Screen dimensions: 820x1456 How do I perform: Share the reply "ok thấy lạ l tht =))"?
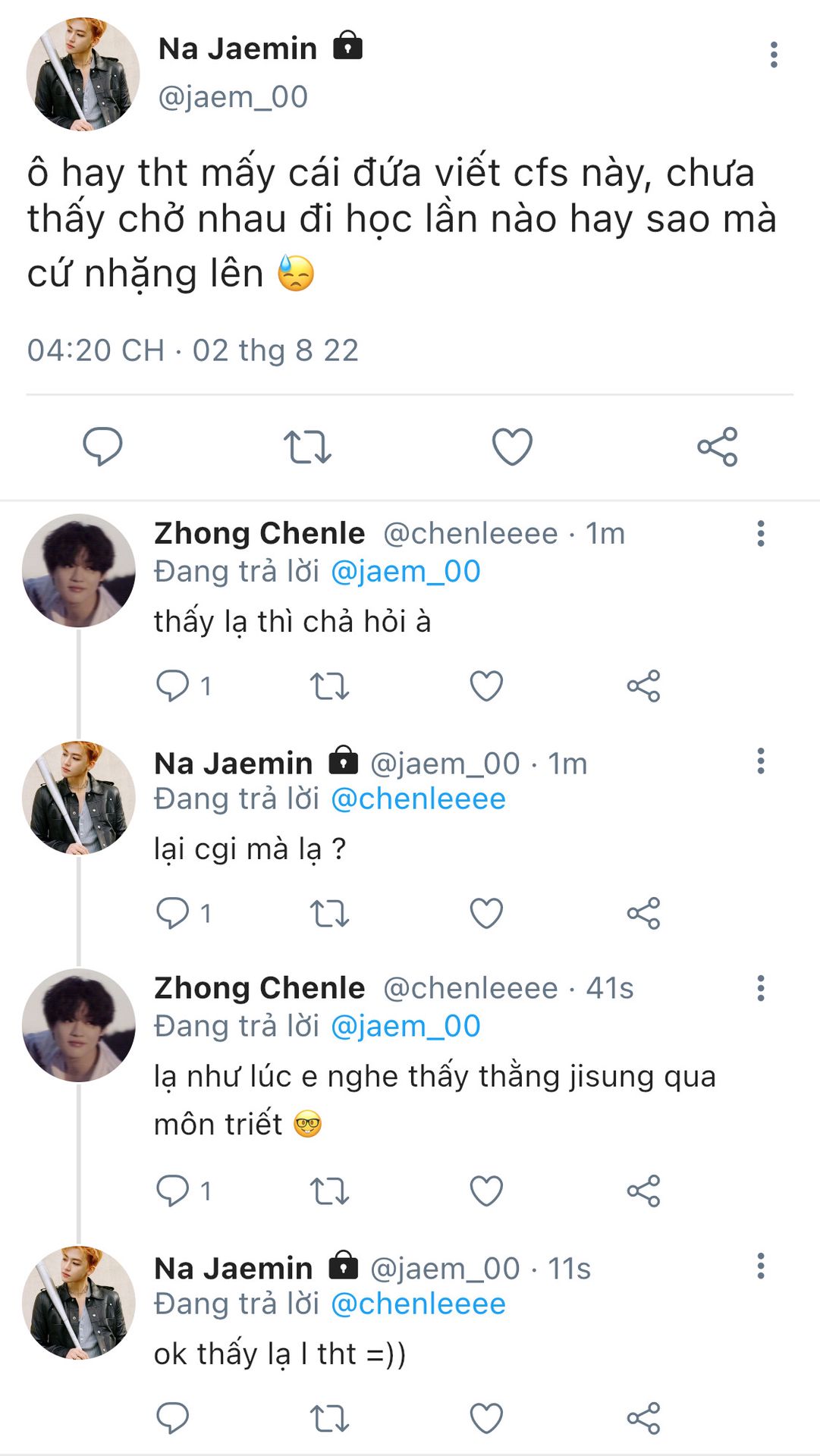pos(643,1418)
